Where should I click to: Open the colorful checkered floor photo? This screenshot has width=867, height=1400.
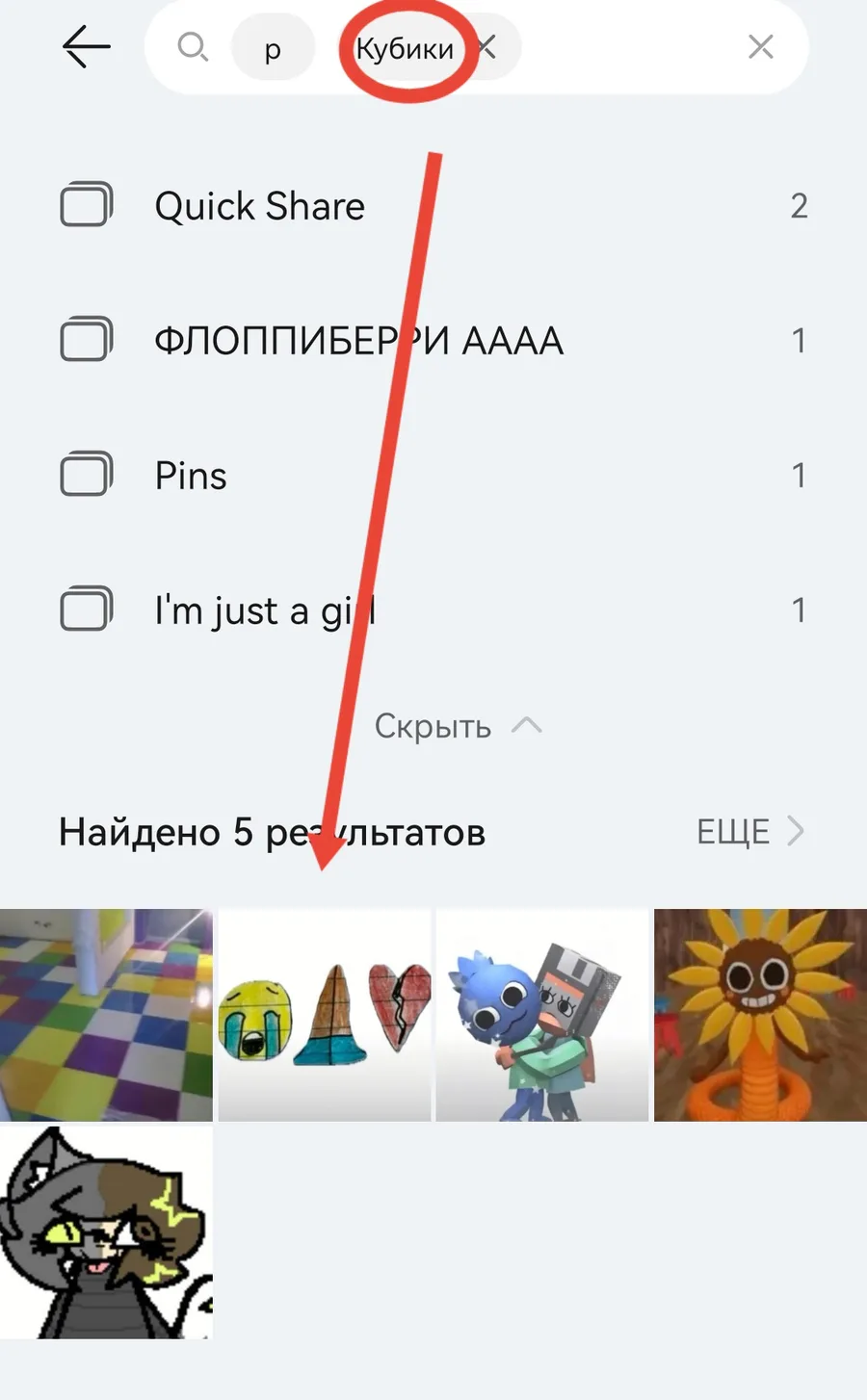pyautogui.click(x=106, y=1015)
